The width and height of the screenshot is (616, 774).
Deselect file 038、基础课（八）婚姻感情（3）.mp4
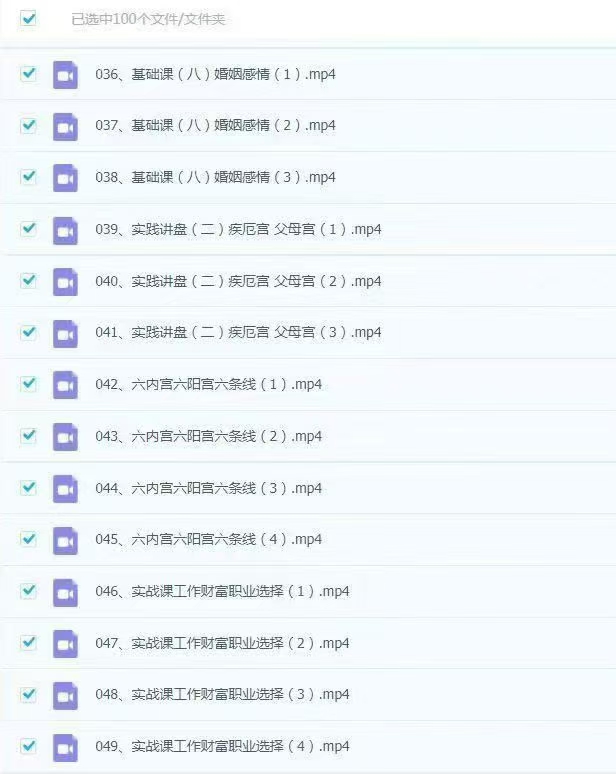(28, 177)
